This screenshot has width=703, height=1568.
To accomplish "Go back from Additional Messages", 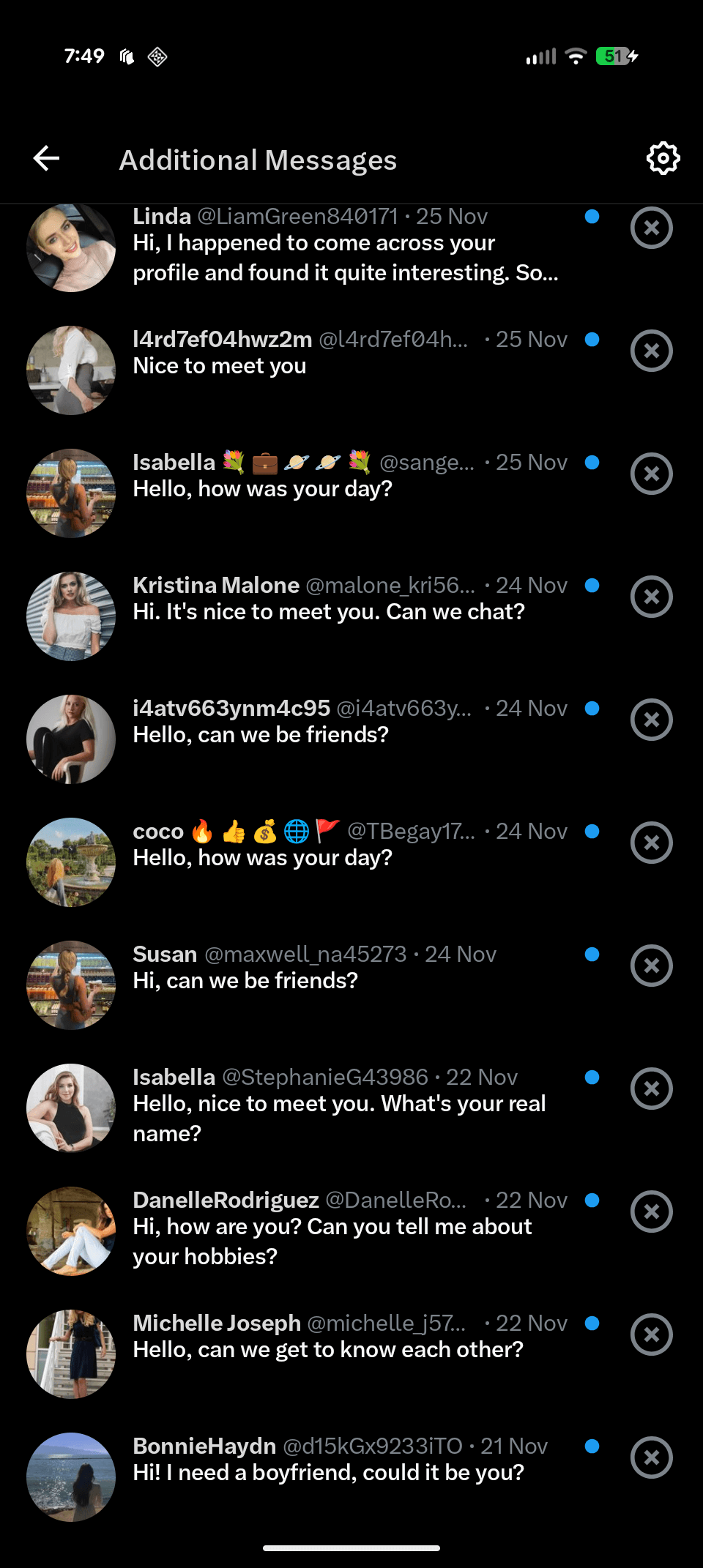I will tap(46, 158).
